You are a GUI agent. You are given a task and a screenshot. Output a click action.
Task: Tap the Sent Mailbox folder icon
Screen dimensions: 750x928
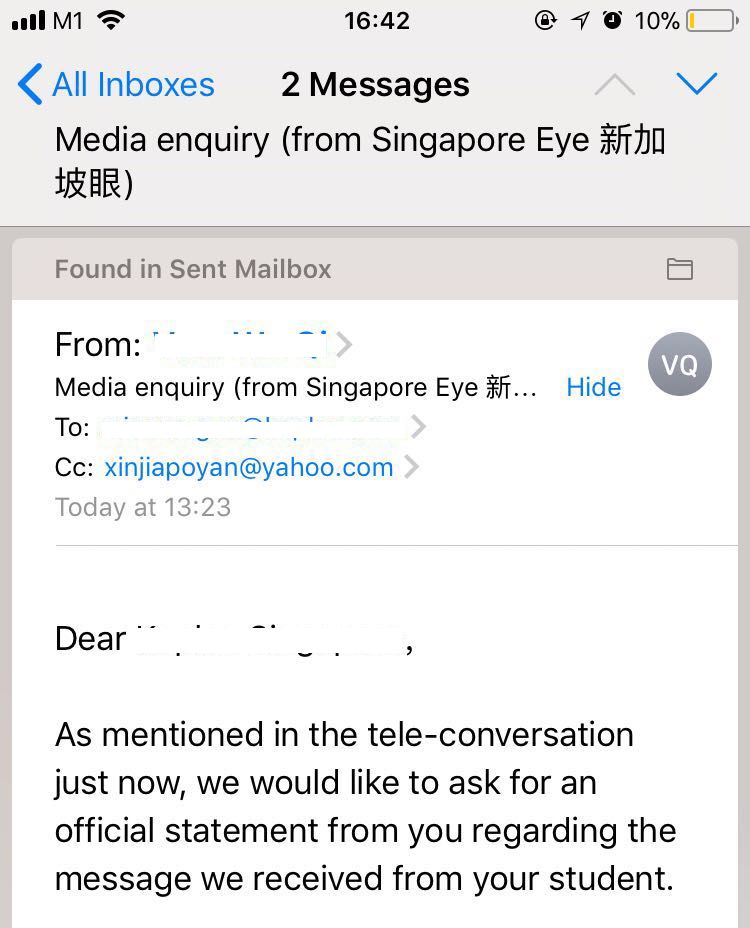(680, 268)
